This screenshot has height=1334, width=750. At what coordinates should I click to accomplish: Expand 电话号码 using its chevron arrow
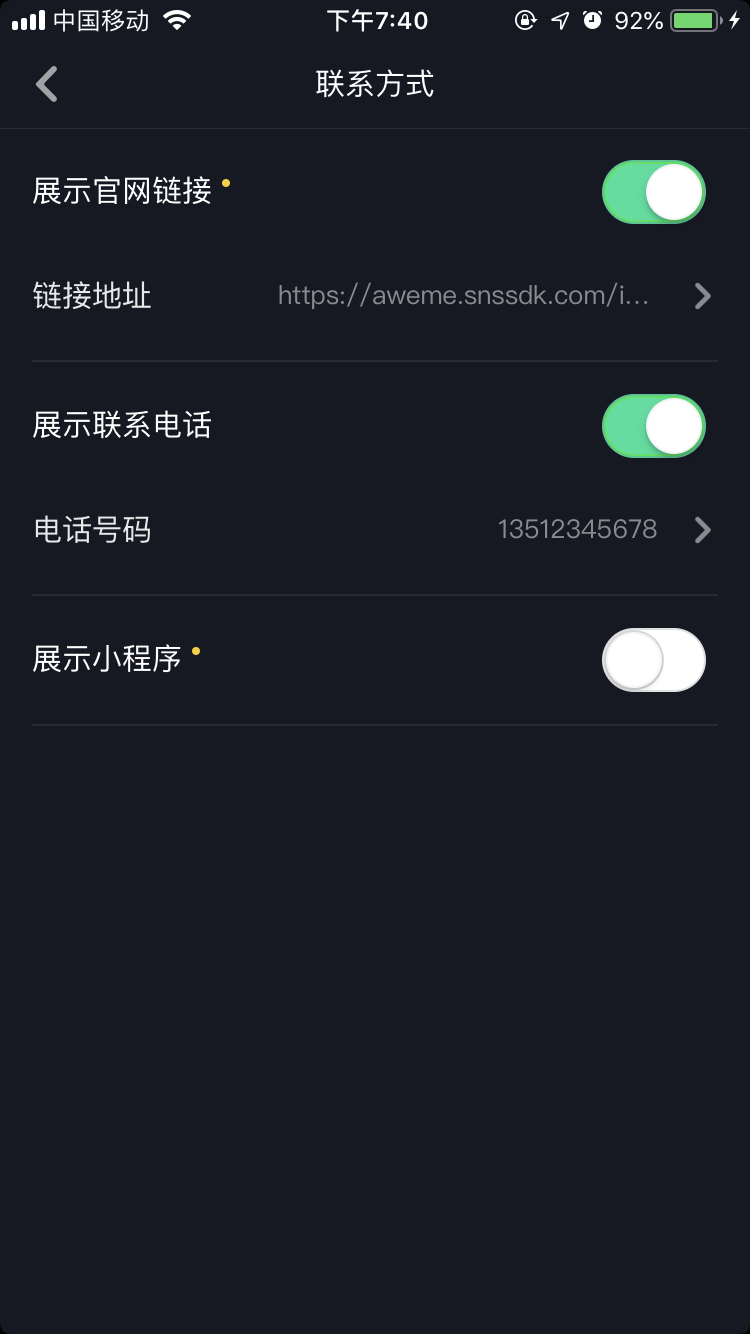[x=702, y=530]
